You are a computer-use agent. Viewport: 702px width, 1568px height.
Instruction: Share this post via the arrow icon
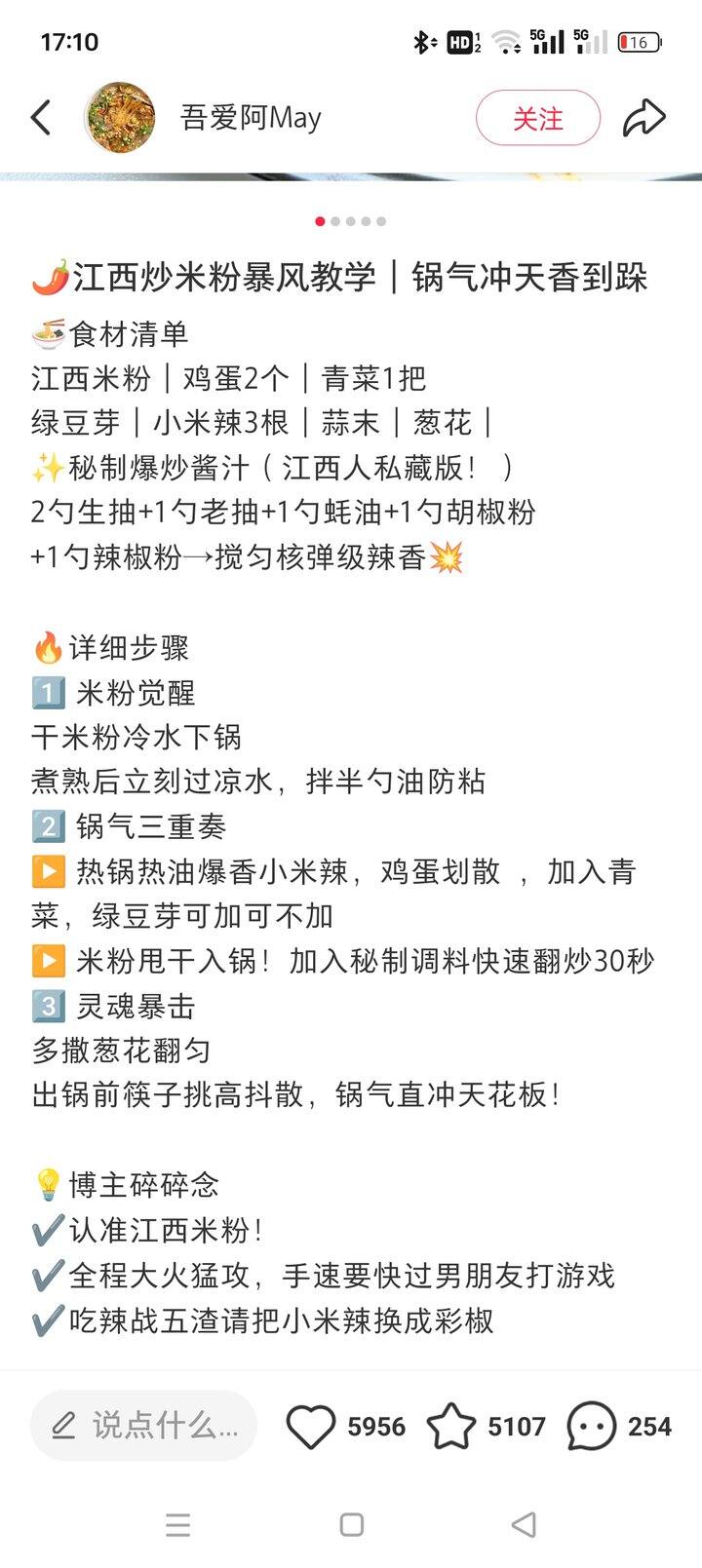[643, 118]
